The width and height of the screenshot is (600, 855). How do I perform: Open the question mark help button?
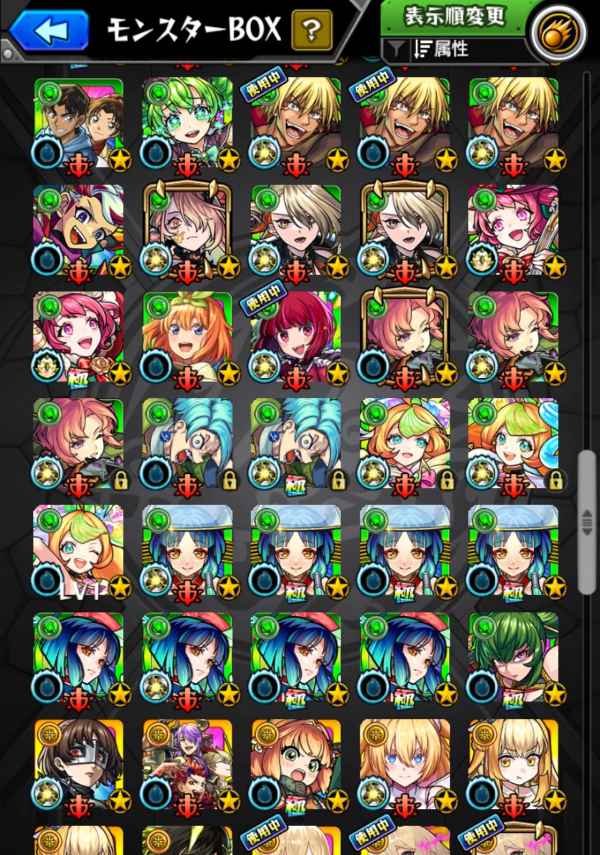(x=312, y=30)
